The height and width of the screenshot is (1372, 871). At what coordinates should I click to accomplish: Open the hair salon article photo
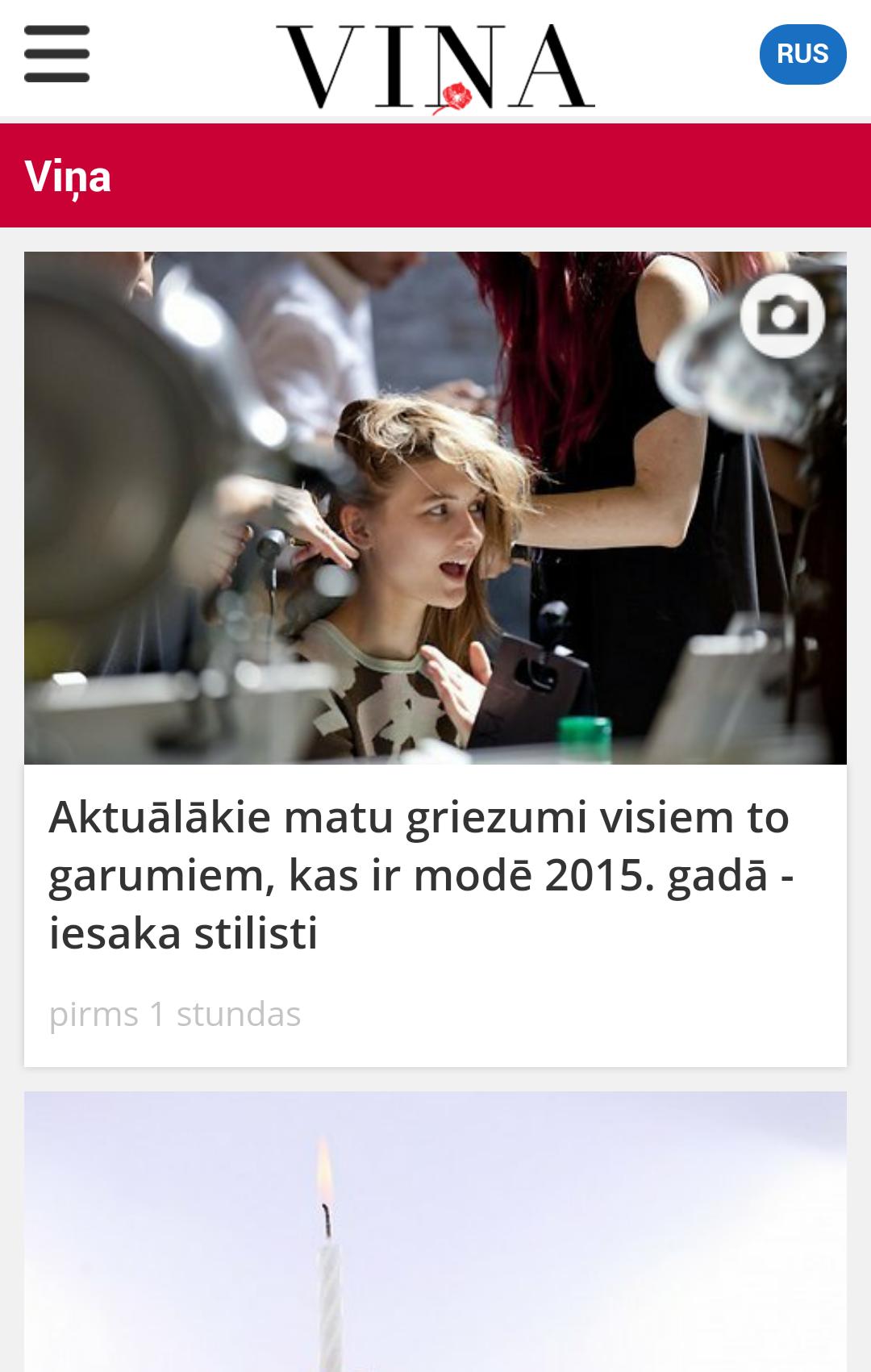[435, 508]
